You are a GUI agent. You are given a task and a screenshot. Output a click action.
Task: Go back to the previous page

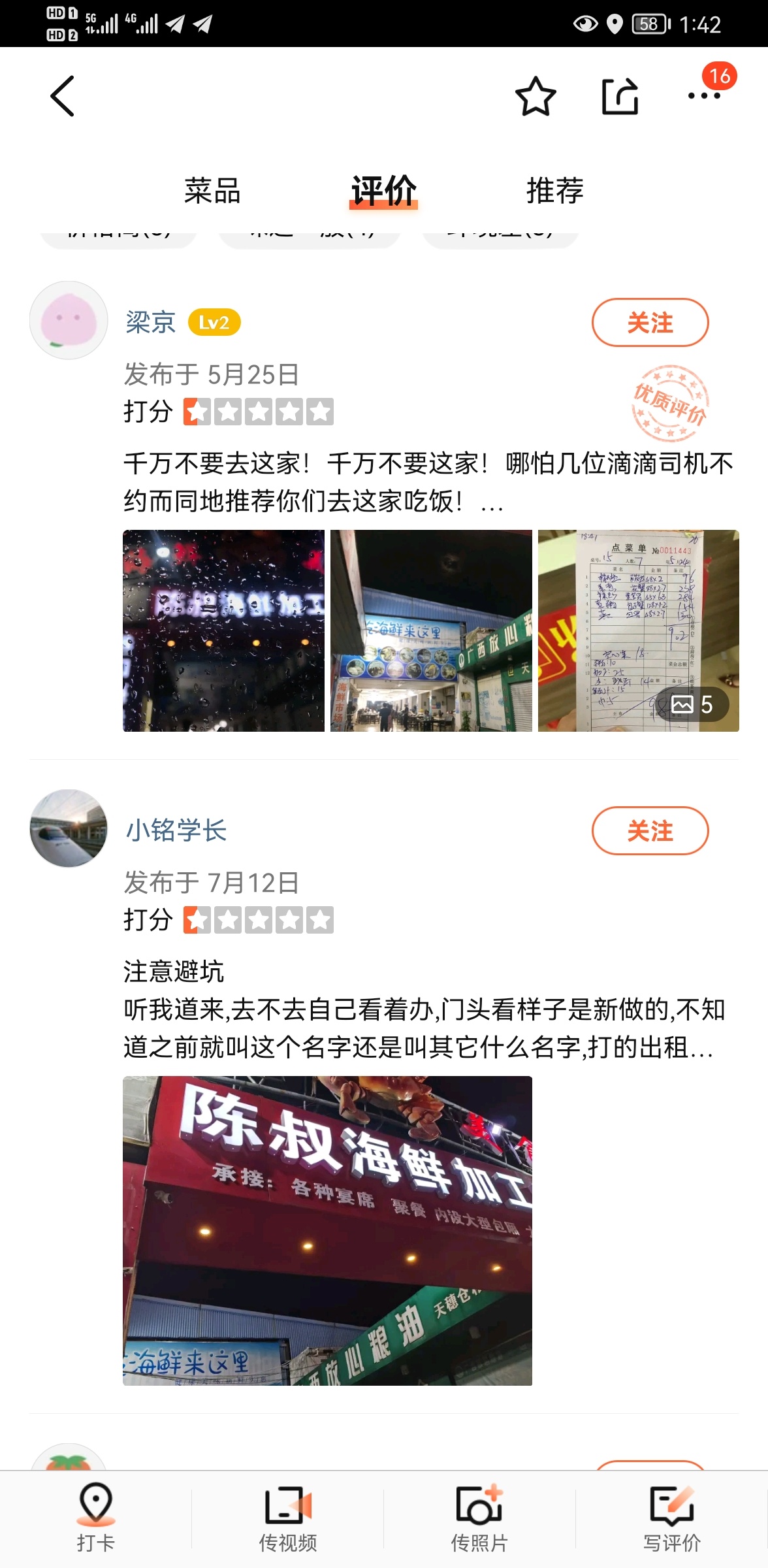pos(63,96)
